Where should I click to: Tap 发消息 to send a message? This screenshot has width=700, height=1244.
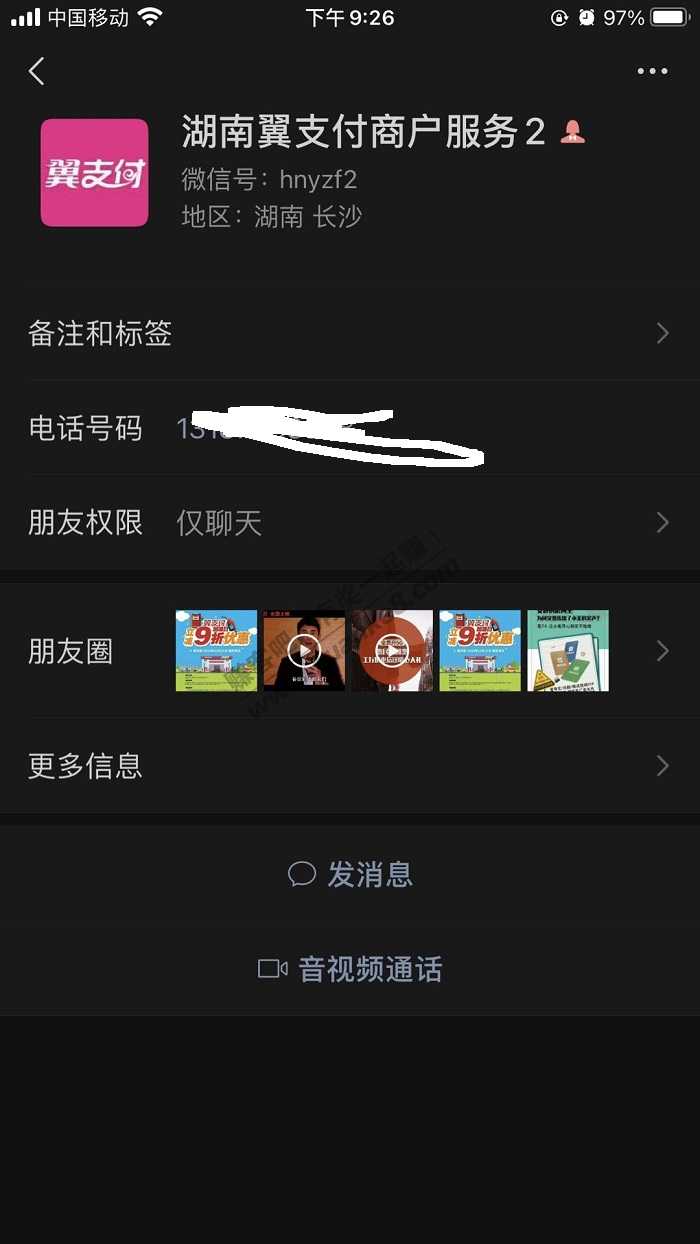pyautogui.click(x=350, y=875)
